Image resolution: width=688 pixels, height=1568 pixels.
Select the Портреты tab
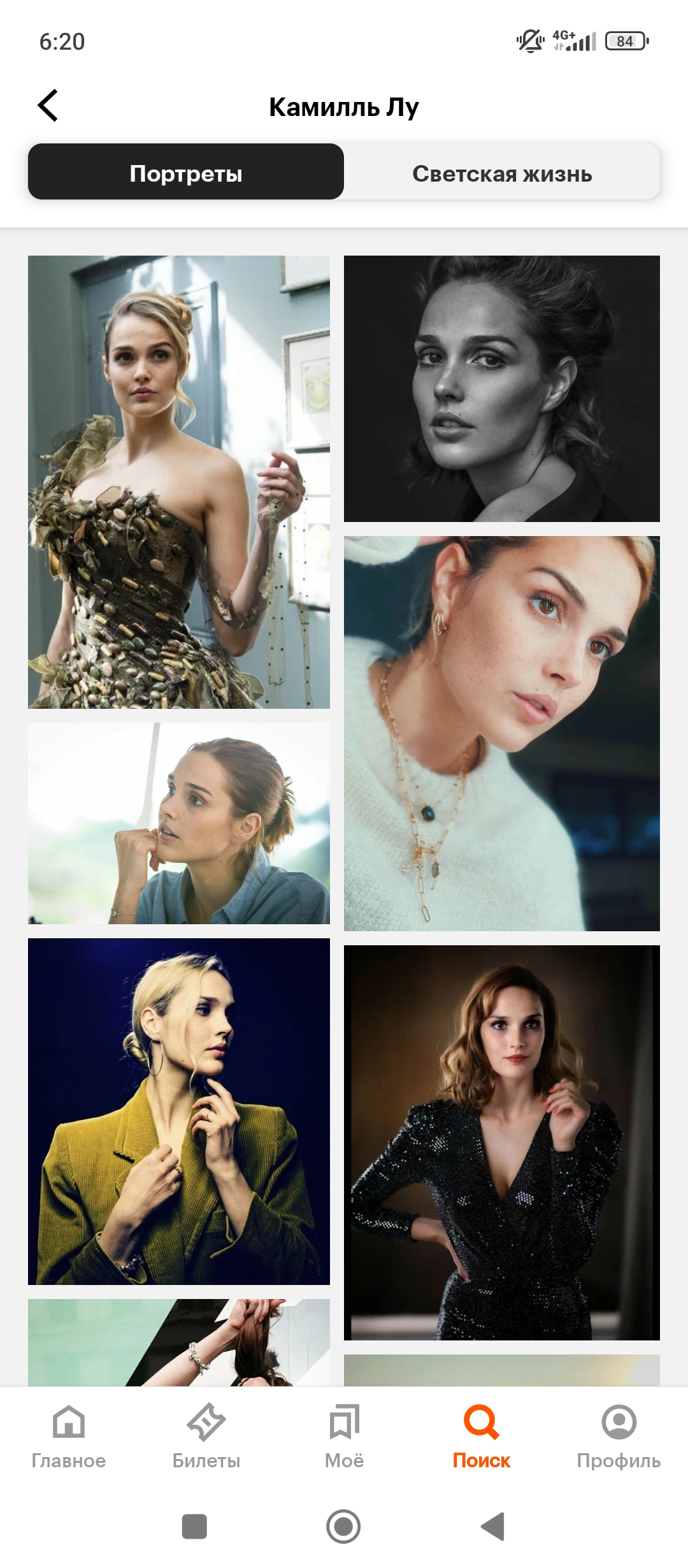point(186,172)
